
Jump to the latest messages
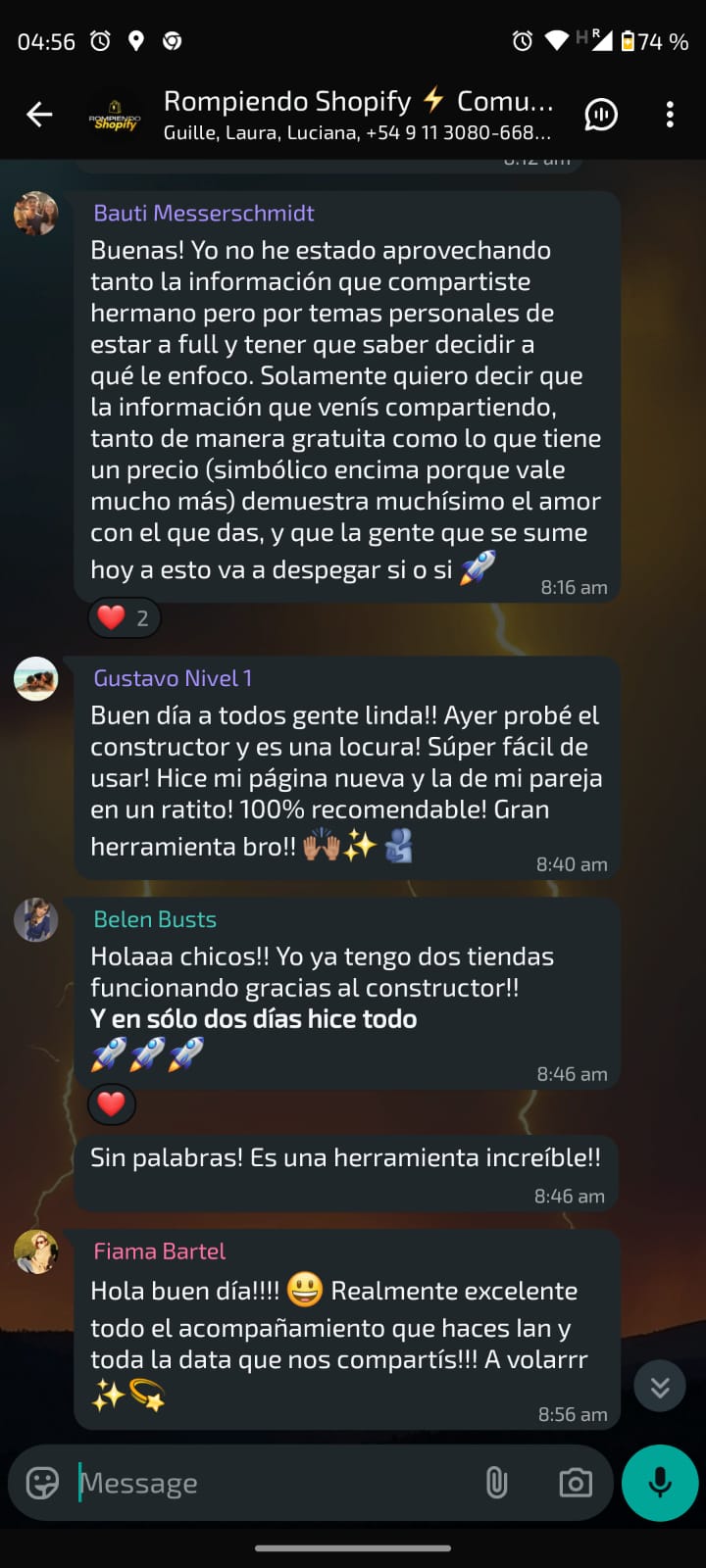[660, 1386]
